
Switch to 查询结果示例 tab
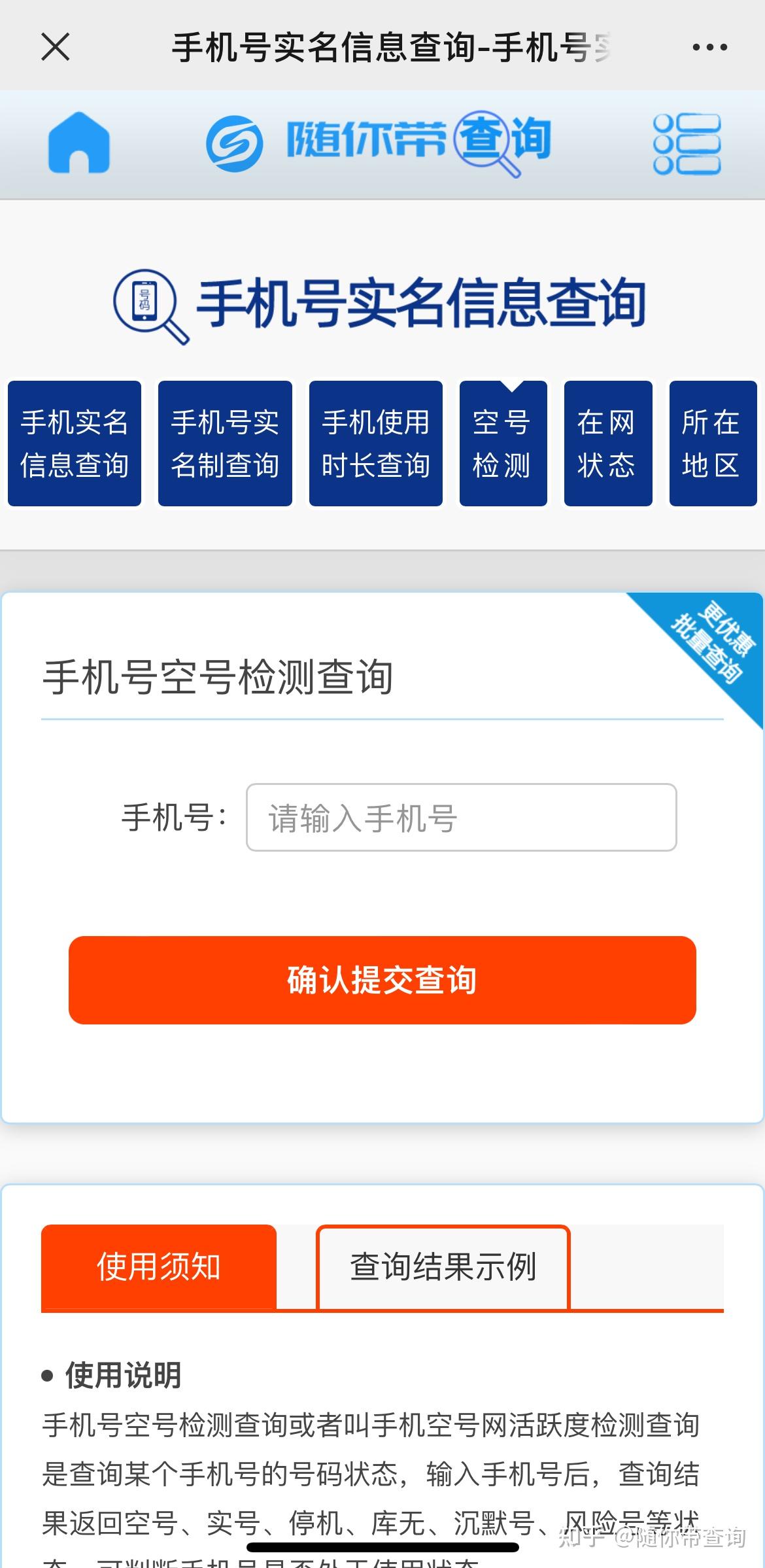443,1267
